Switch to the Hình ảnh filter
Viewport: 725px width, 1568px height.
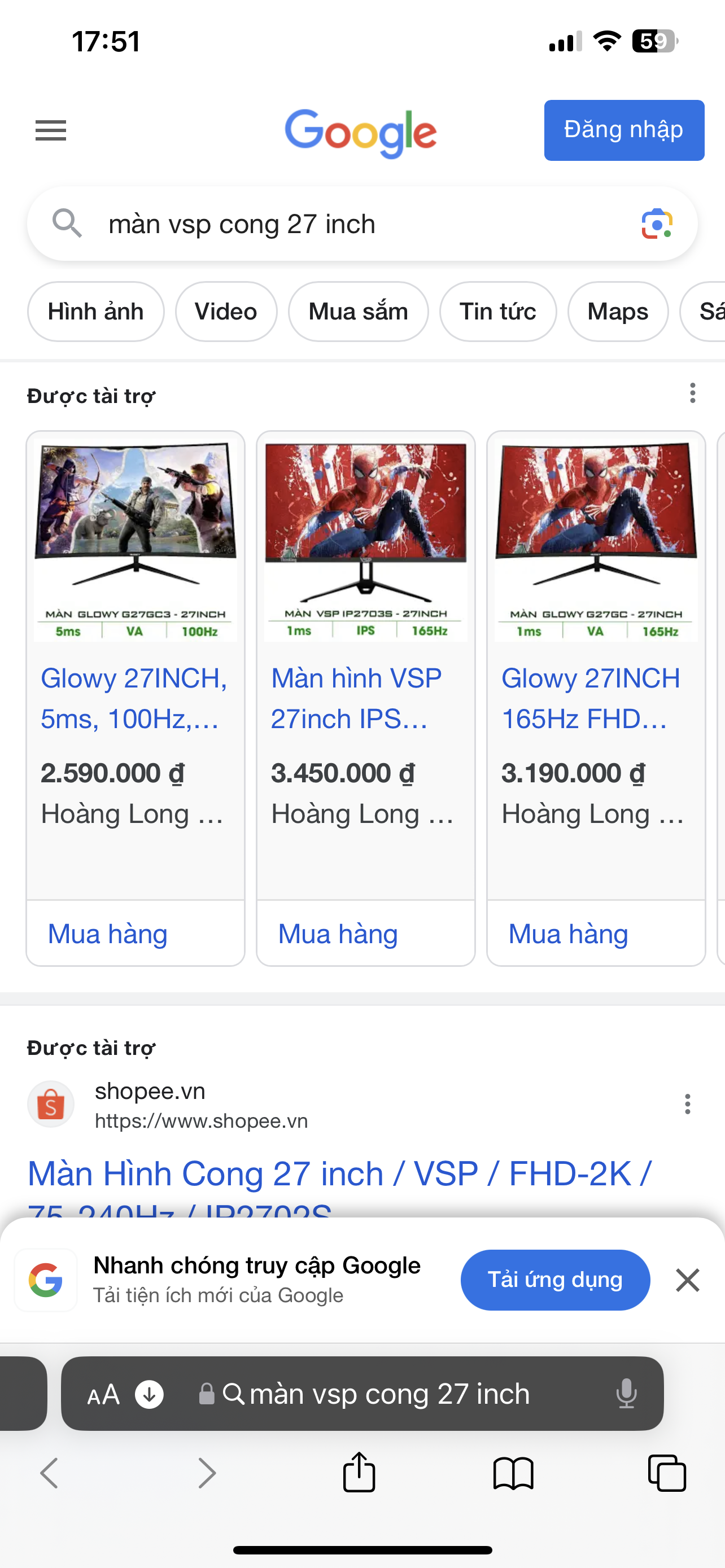(x=95, y=312)
